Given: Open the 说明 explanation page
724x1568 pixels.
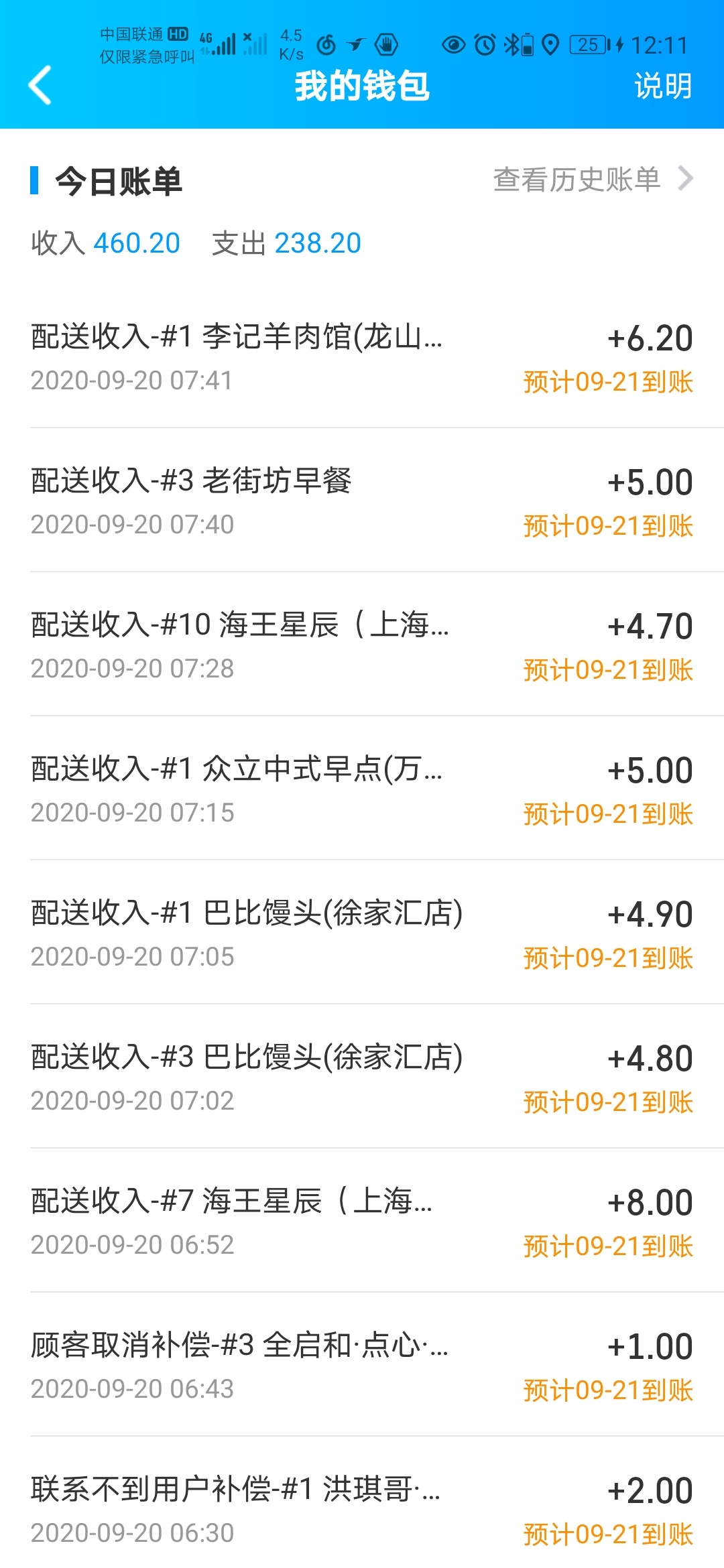Looking at the screenshot, I should click(x=663, y=86).
